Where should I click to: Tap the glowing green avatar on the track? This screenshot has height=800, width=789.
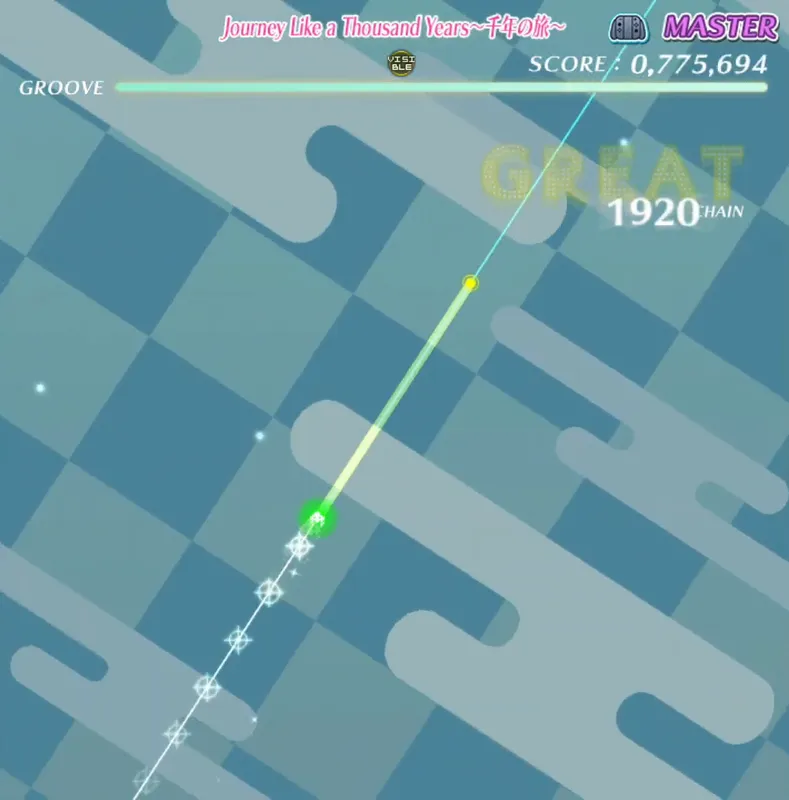pyautogui.click(x=318, y=518)
